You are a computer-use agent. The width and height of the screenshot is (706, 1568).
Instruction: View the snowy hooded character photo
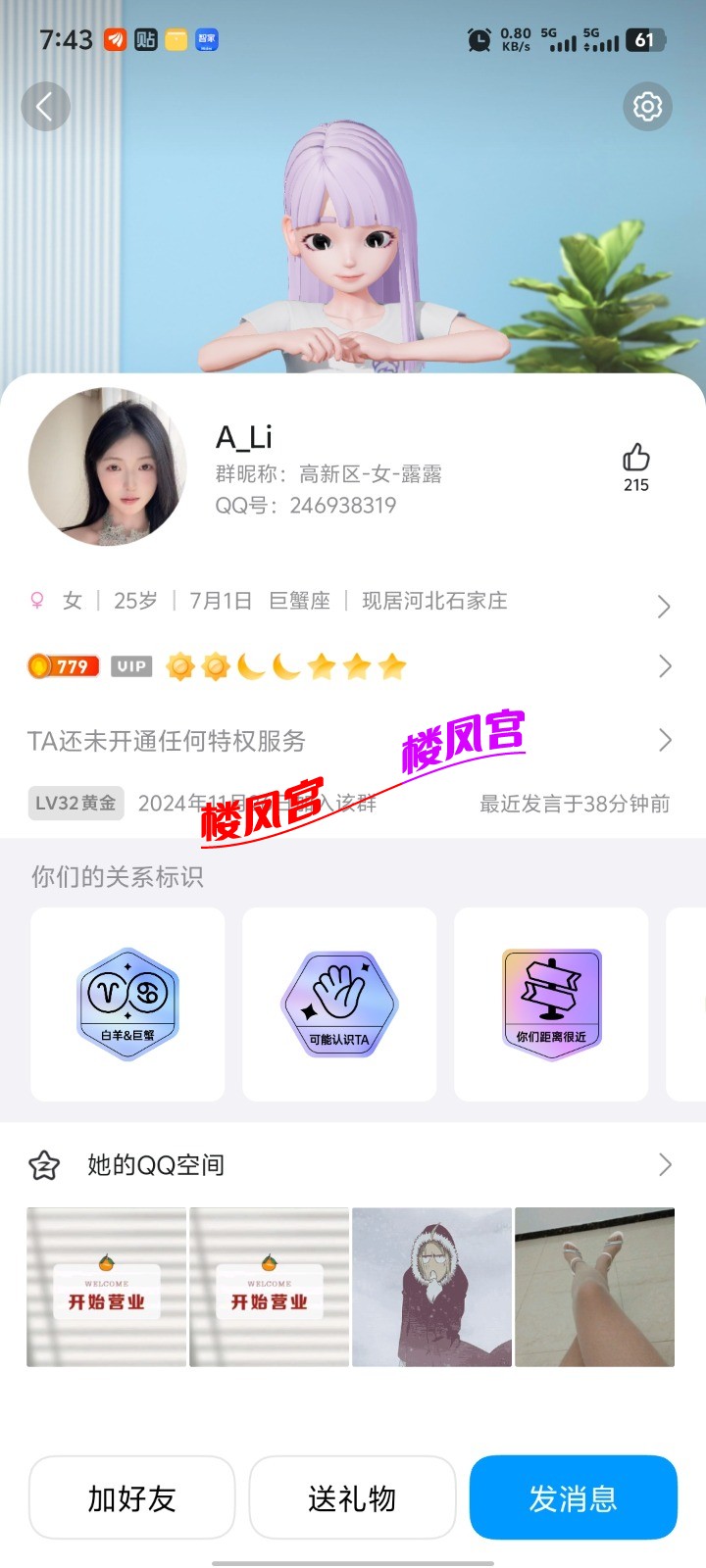click(431, 1287)
